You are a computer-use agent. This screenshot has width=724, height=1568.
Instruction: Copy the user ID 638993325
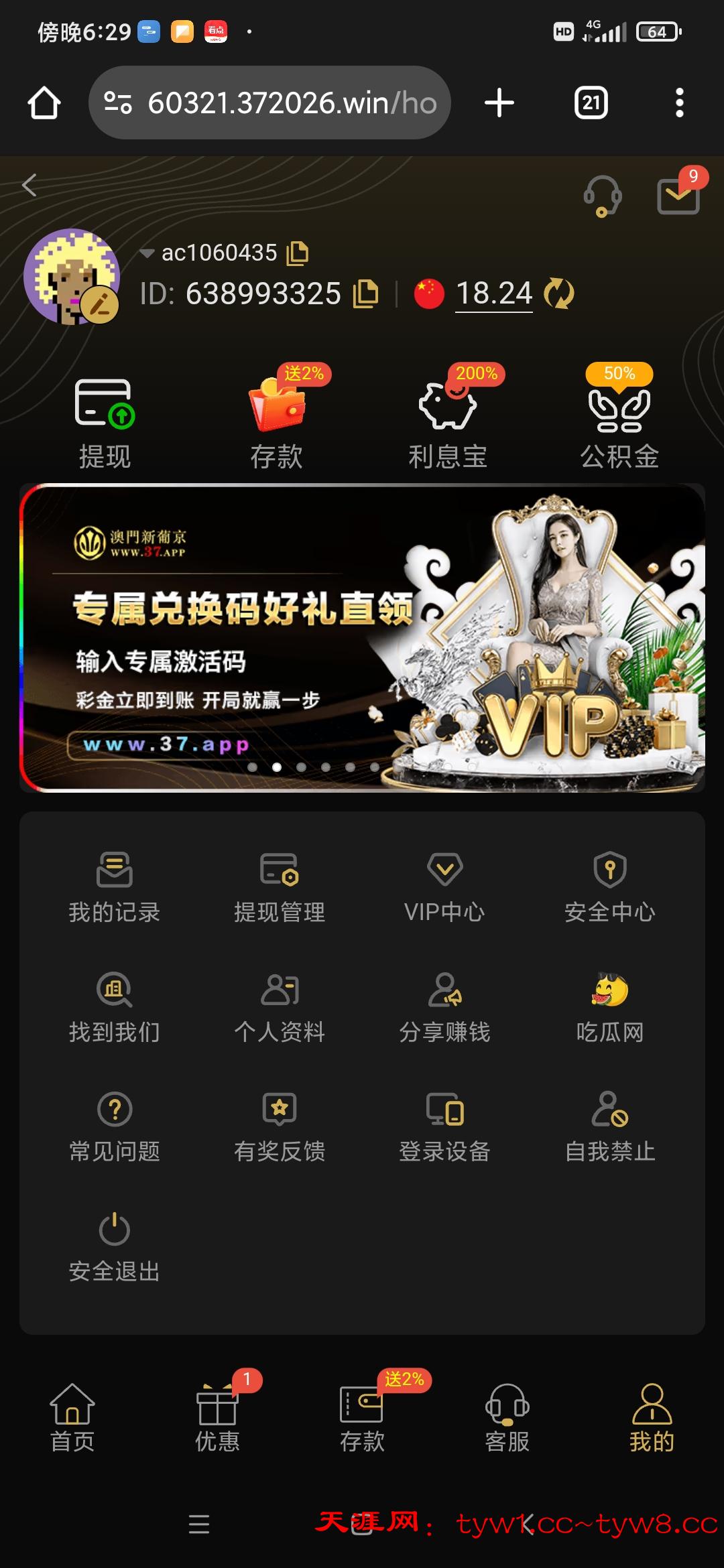point(366,293)
